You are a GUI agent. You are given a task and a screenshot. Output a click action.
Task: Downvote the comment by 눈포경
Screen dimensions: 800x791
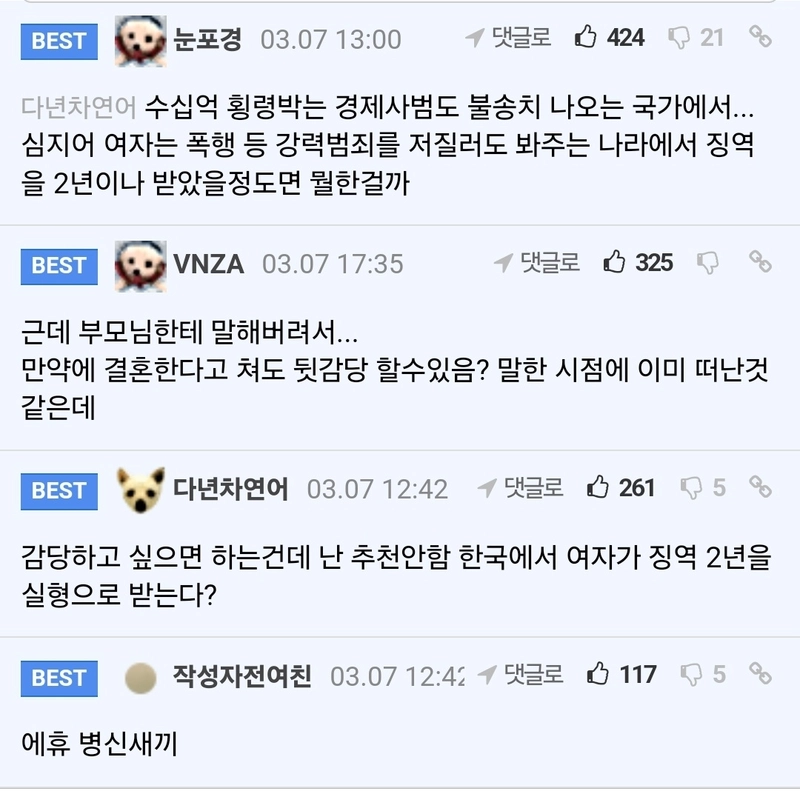pos(679,38)
